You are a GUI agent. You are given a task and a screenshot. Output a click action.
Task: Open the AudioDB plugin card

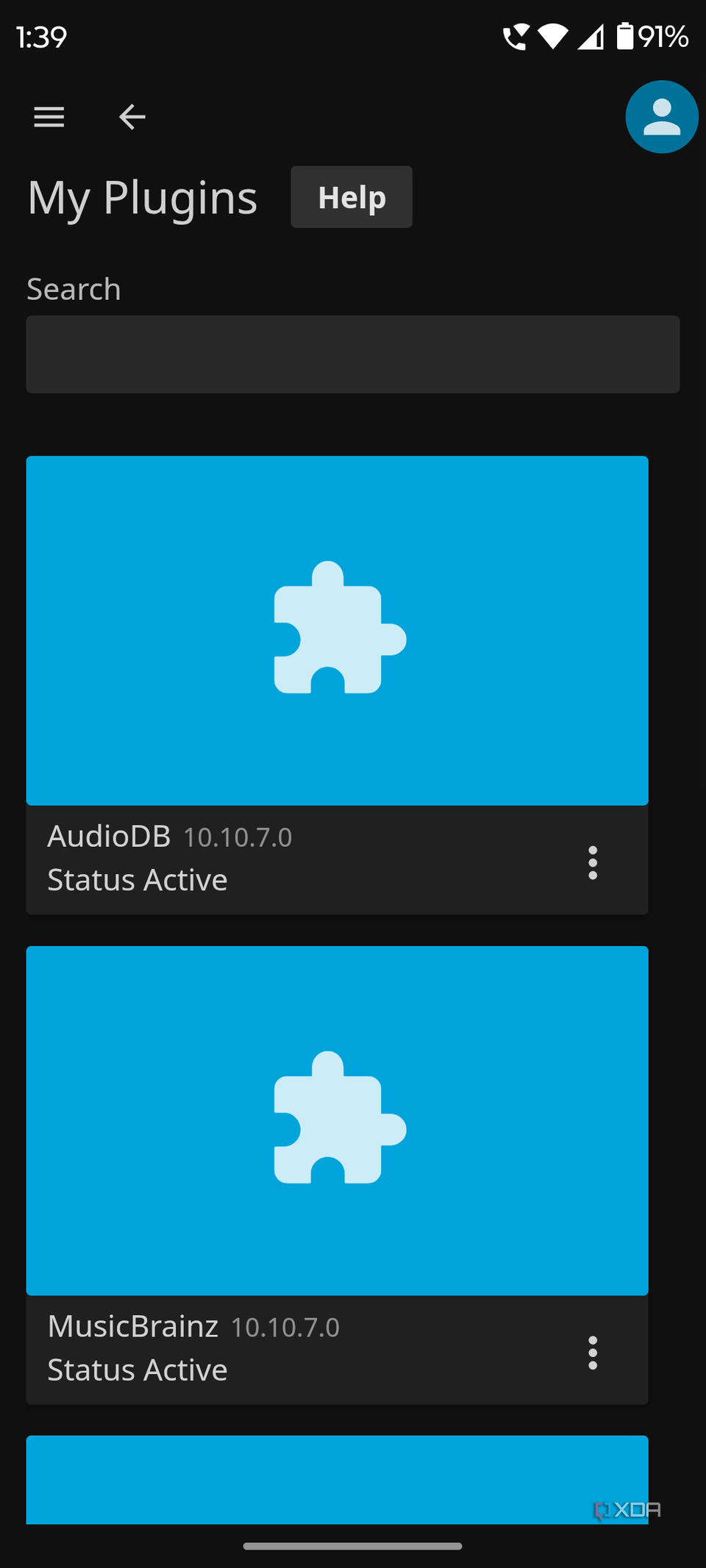pyautogui.click(x=337, y=631)
